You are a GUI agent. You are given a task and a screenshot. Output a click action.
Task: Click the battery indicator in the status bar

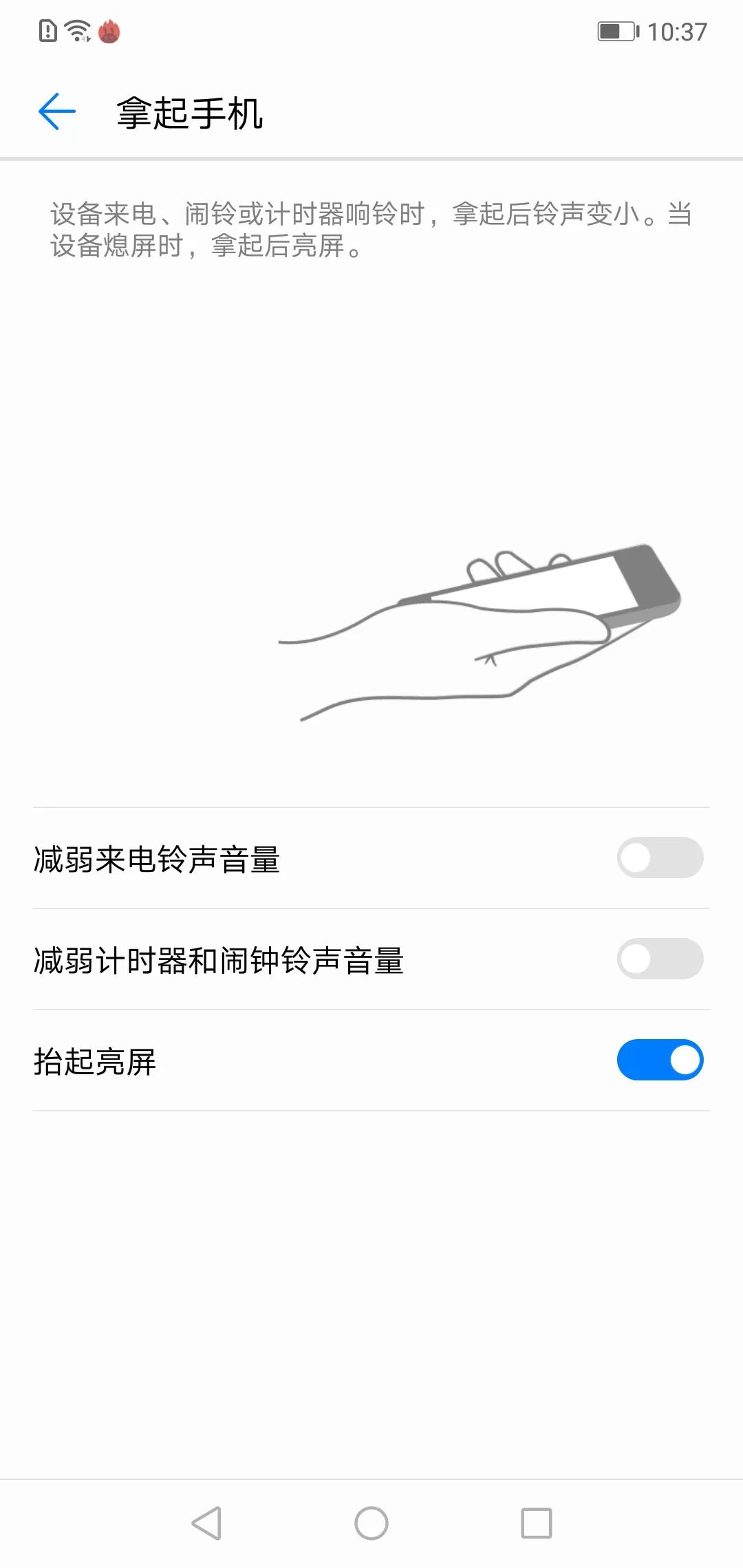616,30
